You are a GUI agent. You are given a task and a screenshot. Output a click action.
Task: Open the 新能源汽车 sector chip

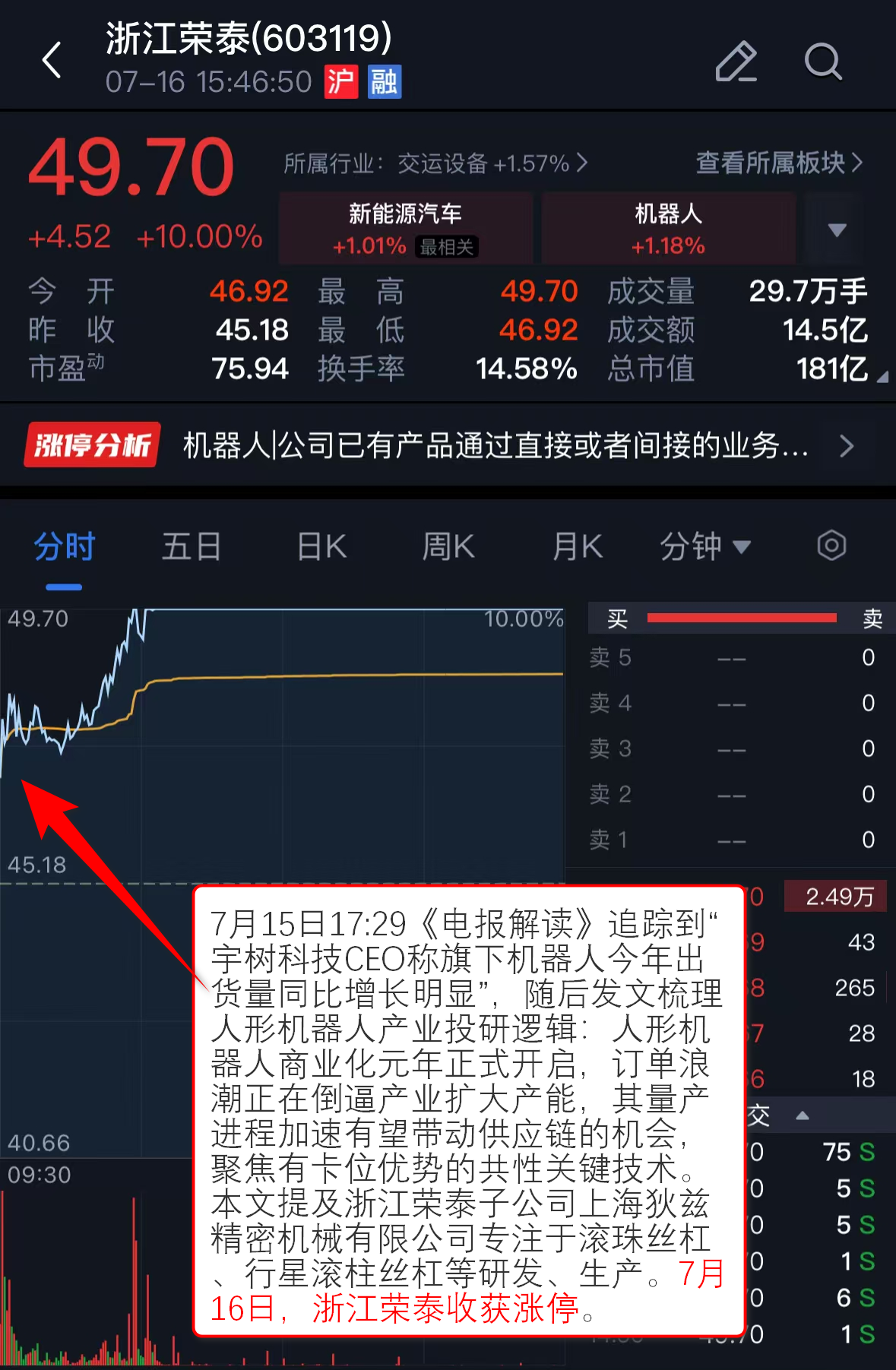pyautogui.click(x=405, y=228)
